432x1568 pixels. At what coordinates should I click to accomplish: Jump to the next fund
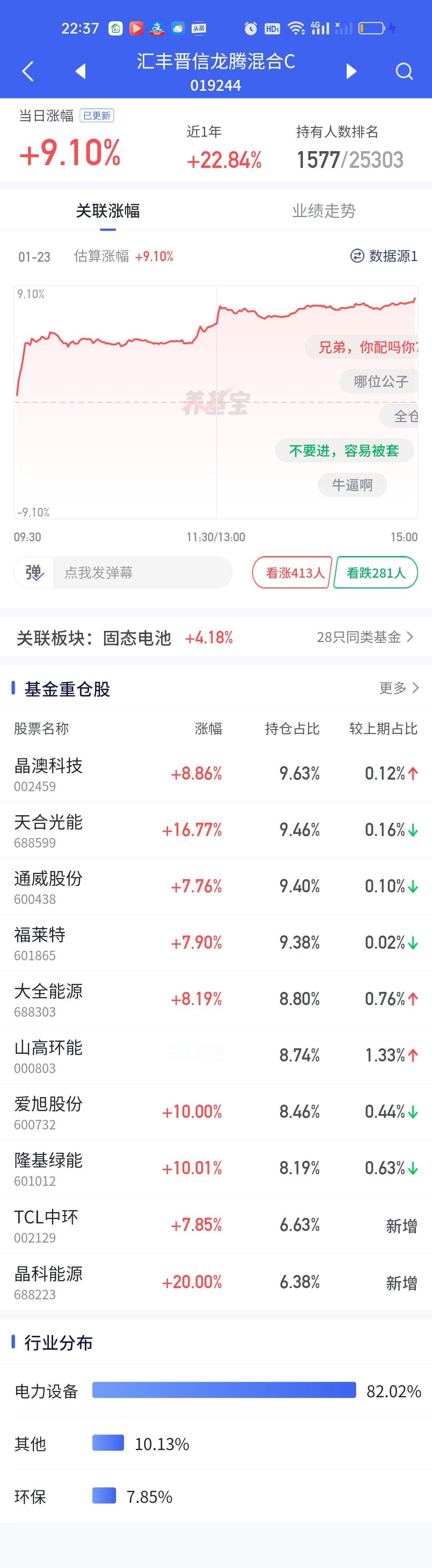[351, 71]
